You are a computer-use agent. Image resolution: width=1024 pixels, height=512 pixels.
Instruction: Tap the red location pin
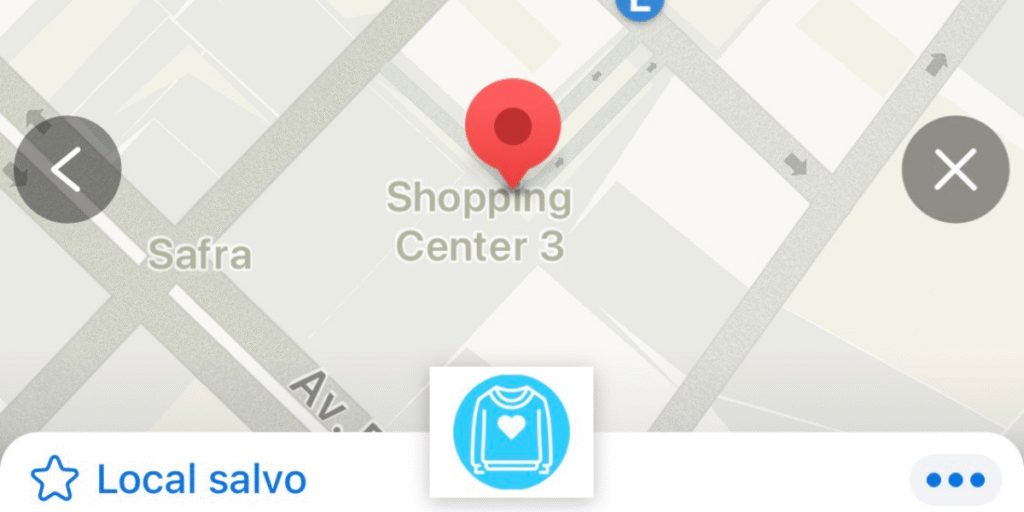tap(512, 127)
